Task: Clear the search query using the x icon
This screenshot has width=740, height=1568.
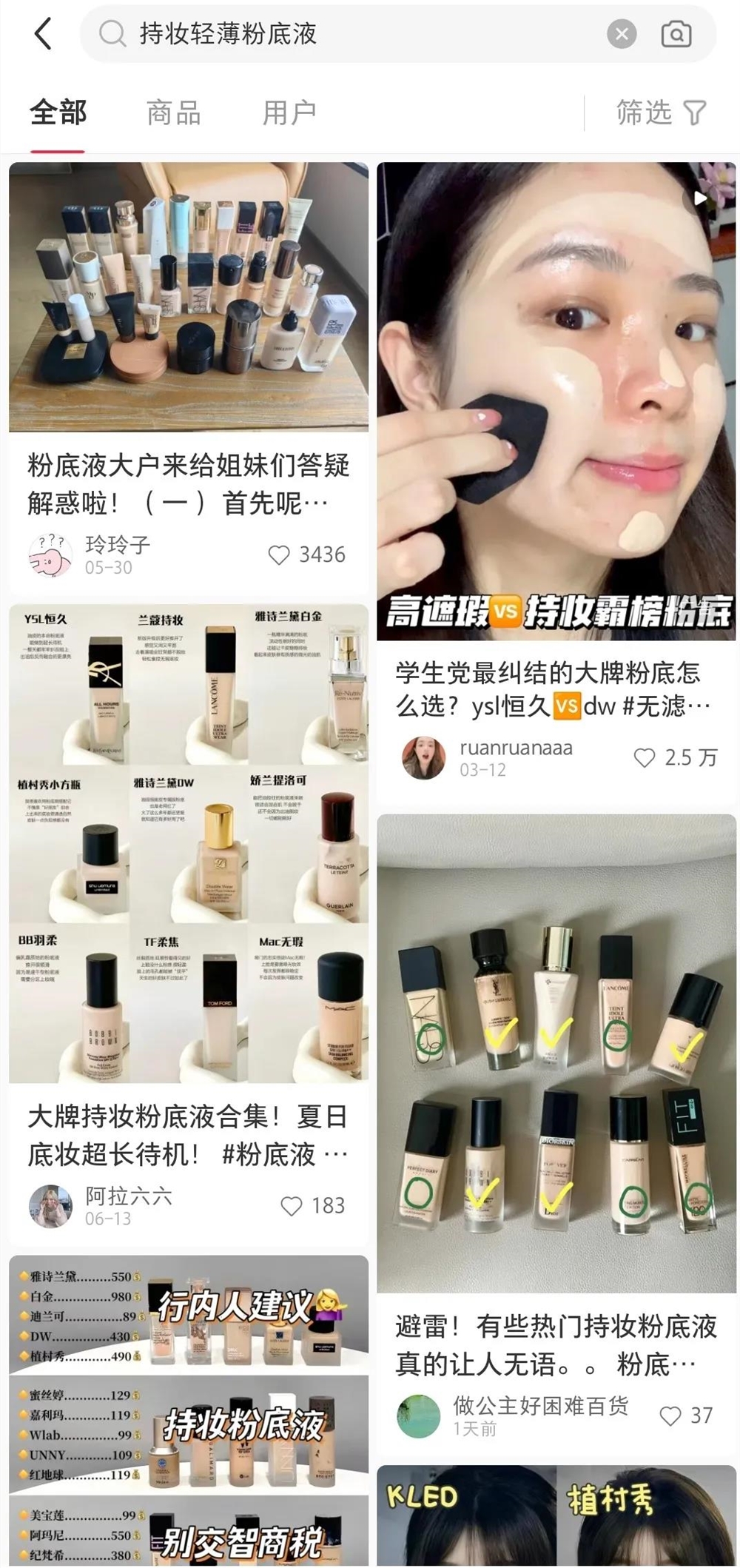Action: coord(620,33)
